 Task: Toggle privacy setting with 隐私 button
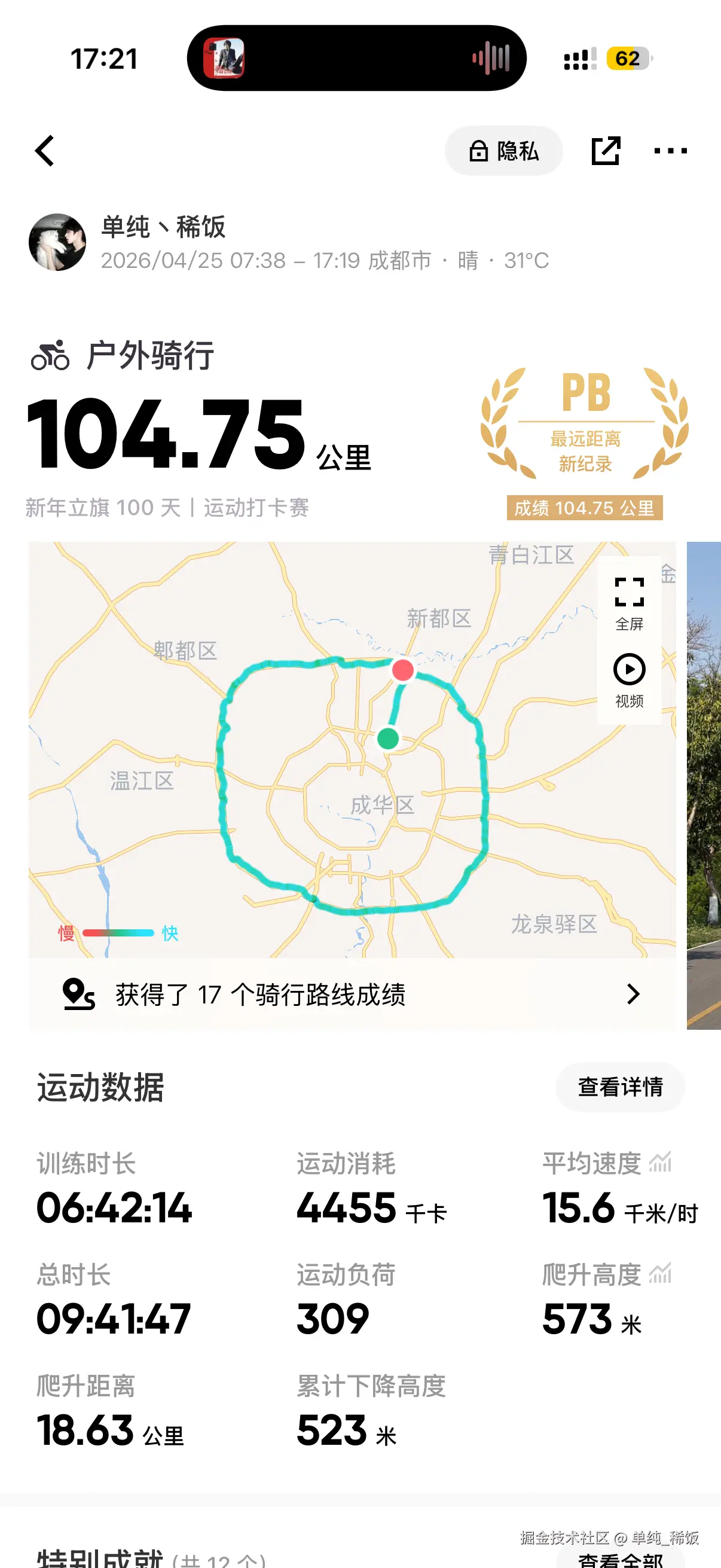[504, 150]
